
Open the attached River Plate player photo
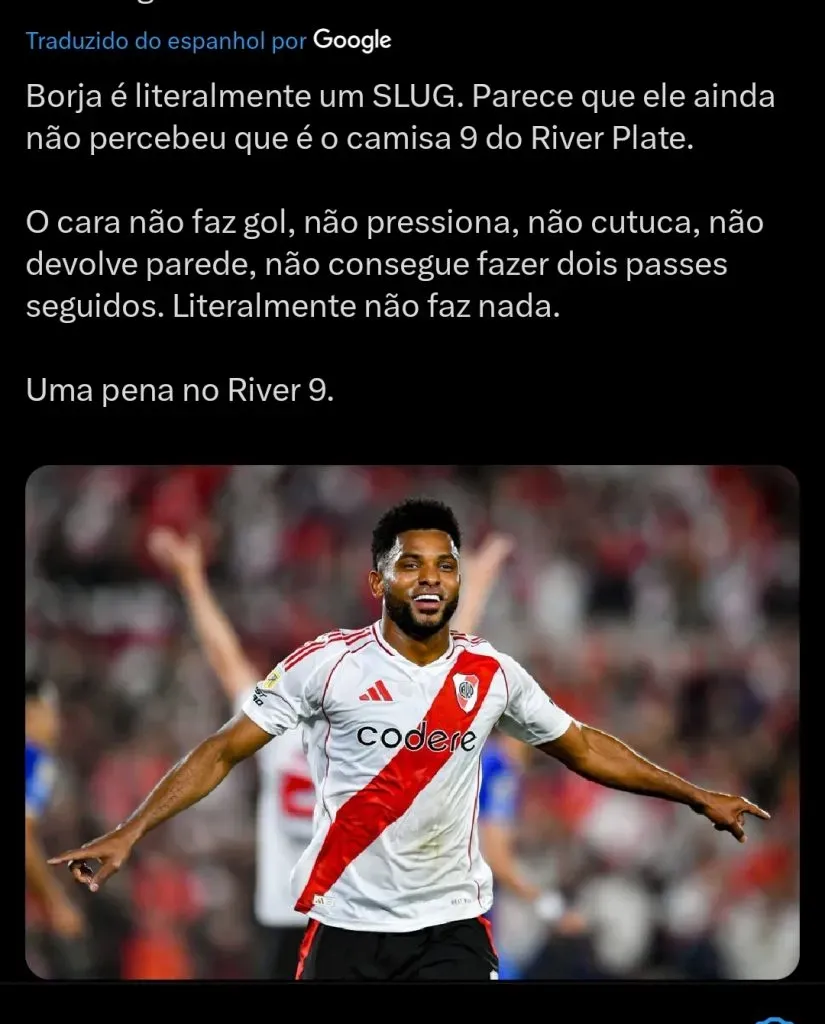412,721
